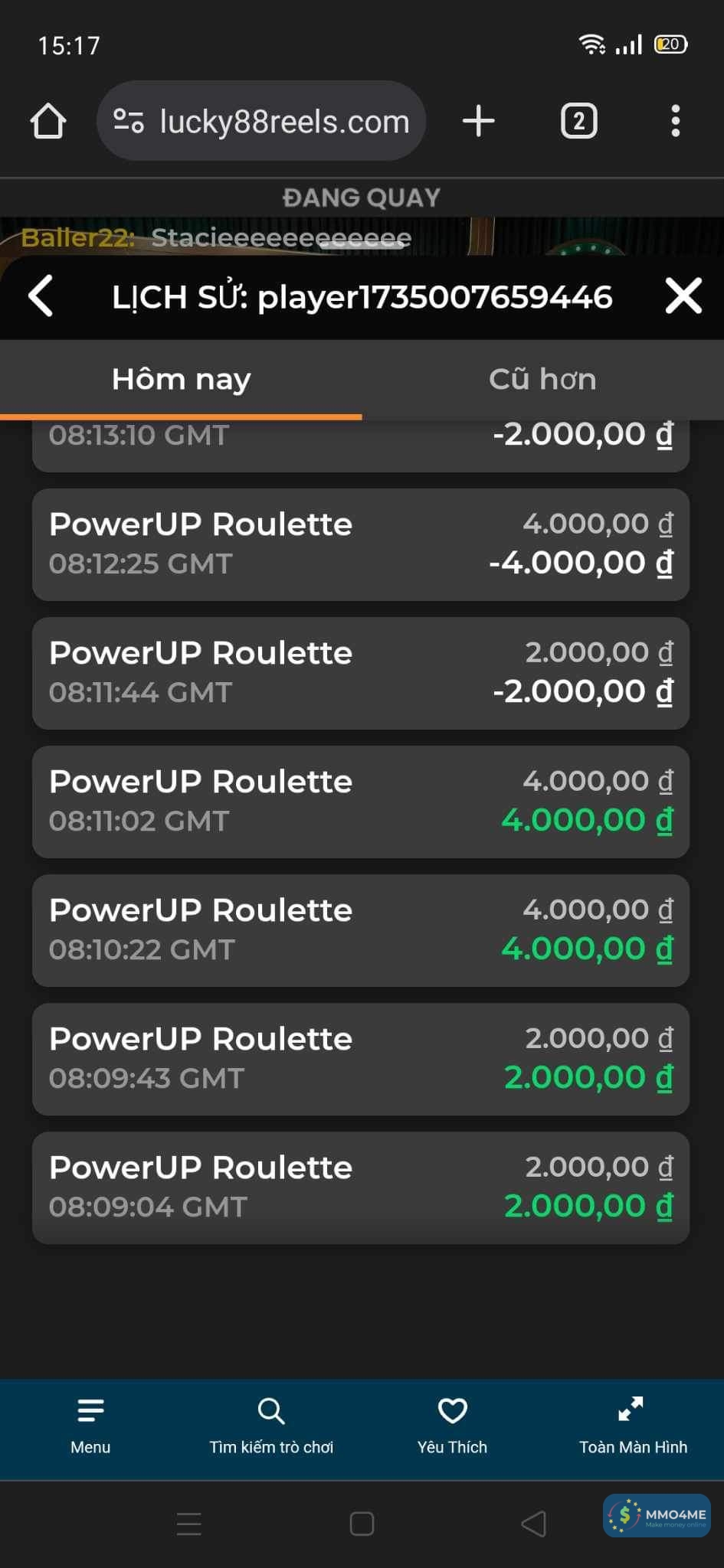Select the Hôm nay tab
The width and height of the screenshot is (724, 1568).
[x=181, y=379]
